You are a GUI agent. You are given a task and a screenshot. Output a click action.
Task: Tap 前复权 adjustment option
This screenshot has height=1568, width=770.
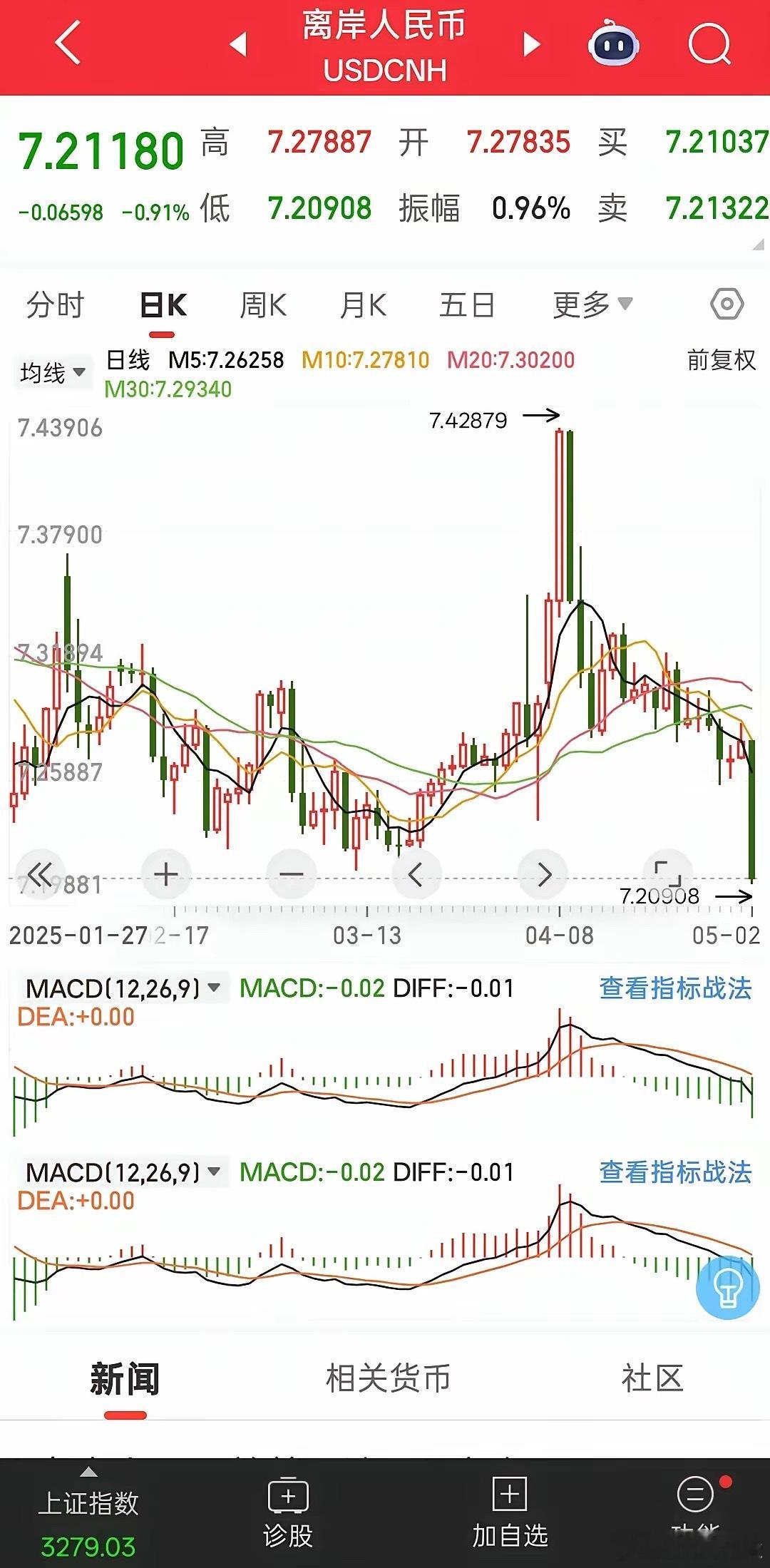(x=721, y=360)
